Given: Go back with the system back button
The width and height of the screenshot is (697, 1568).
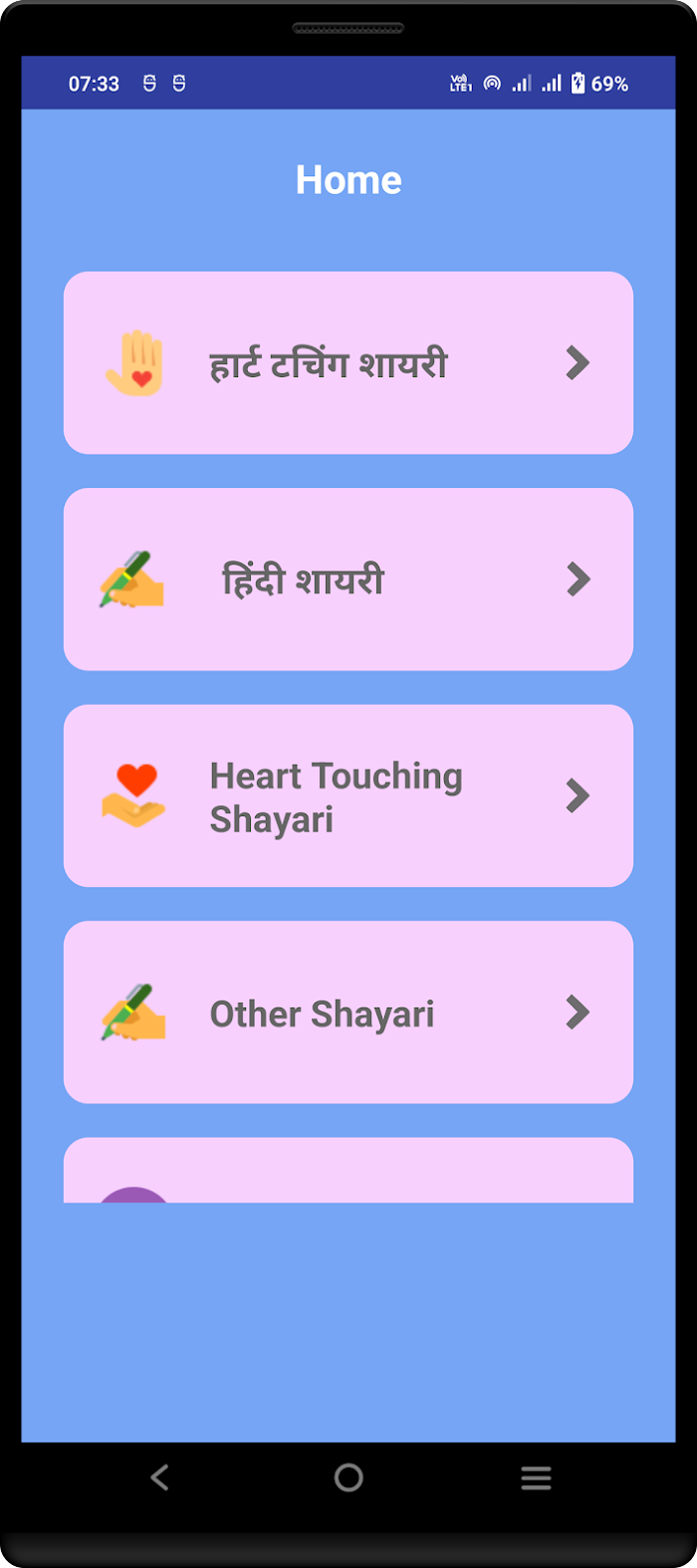Looking at the screenshot, I should coord(160,1477).
